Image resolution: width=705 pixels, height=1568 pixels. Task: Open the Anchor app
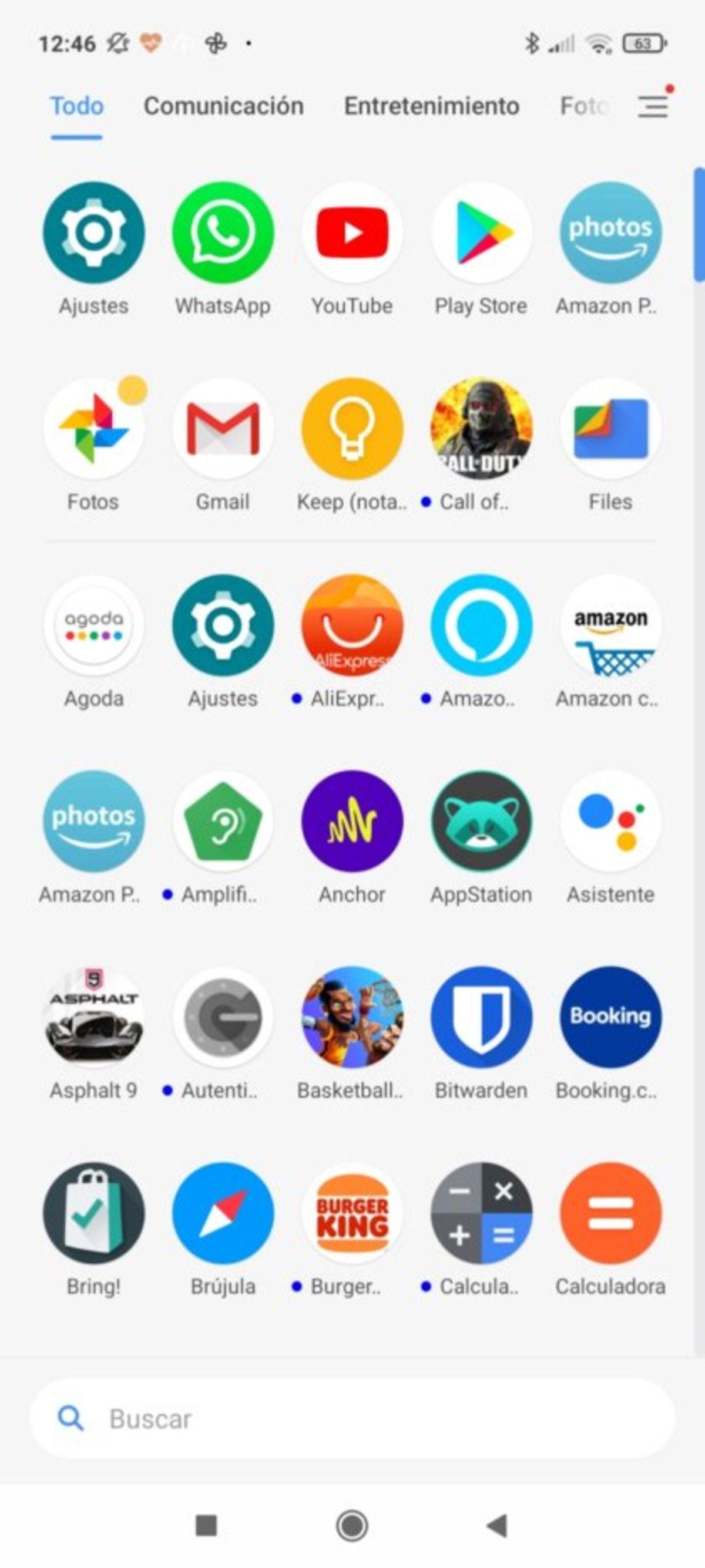coord(352,822)
